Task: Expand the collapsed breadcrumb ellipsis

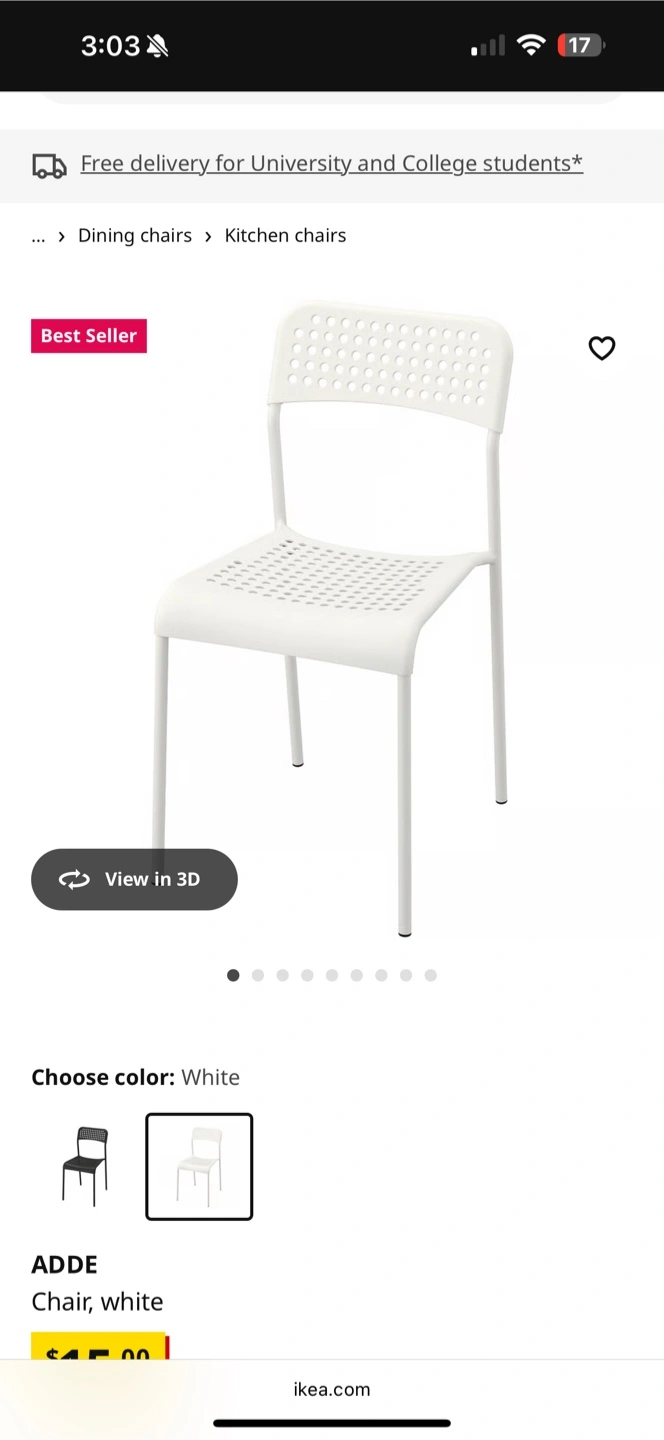Action: (39, 237)
